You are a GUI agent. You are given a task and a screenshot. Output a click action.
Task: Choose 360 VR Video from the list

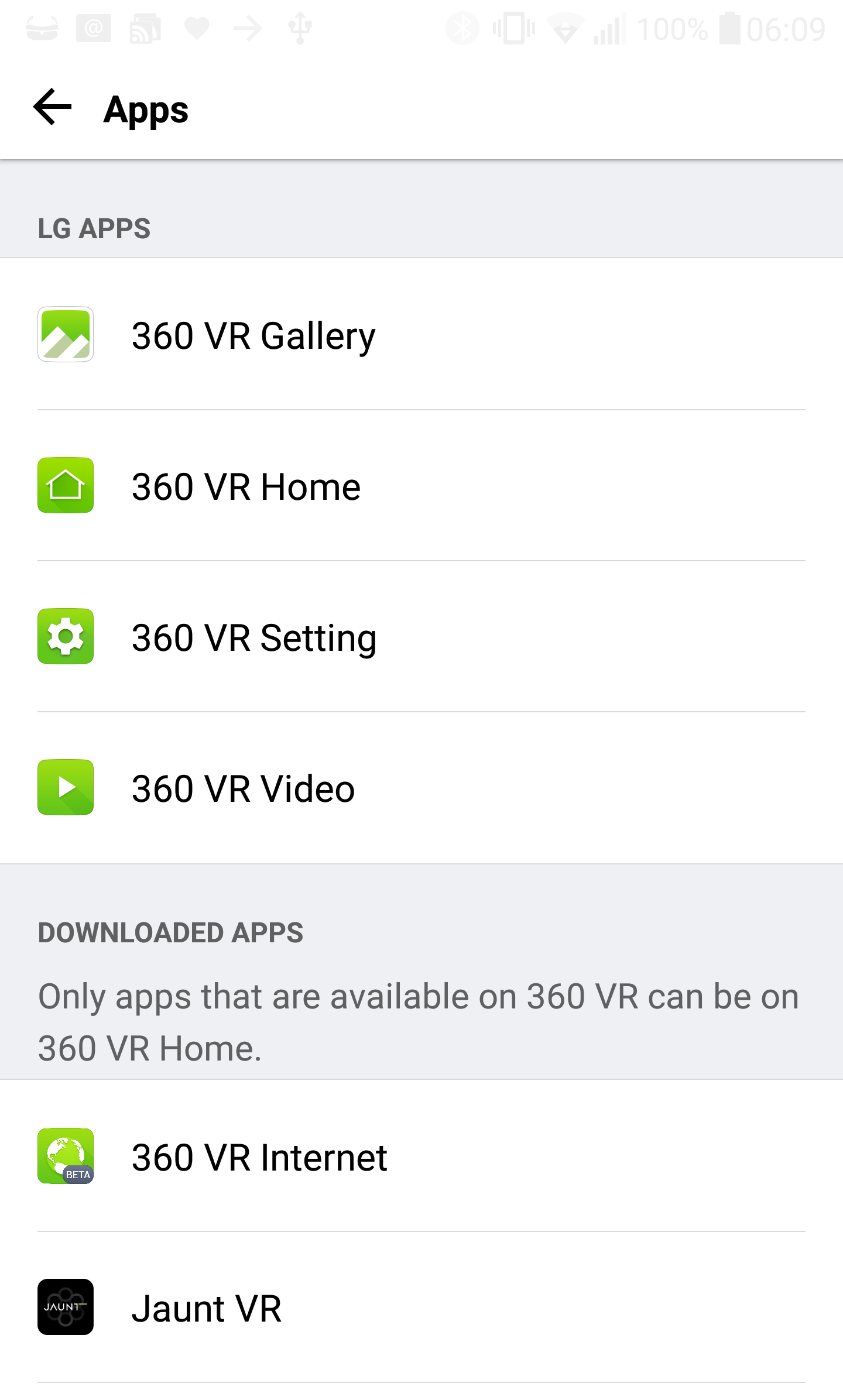pos(243,788)
